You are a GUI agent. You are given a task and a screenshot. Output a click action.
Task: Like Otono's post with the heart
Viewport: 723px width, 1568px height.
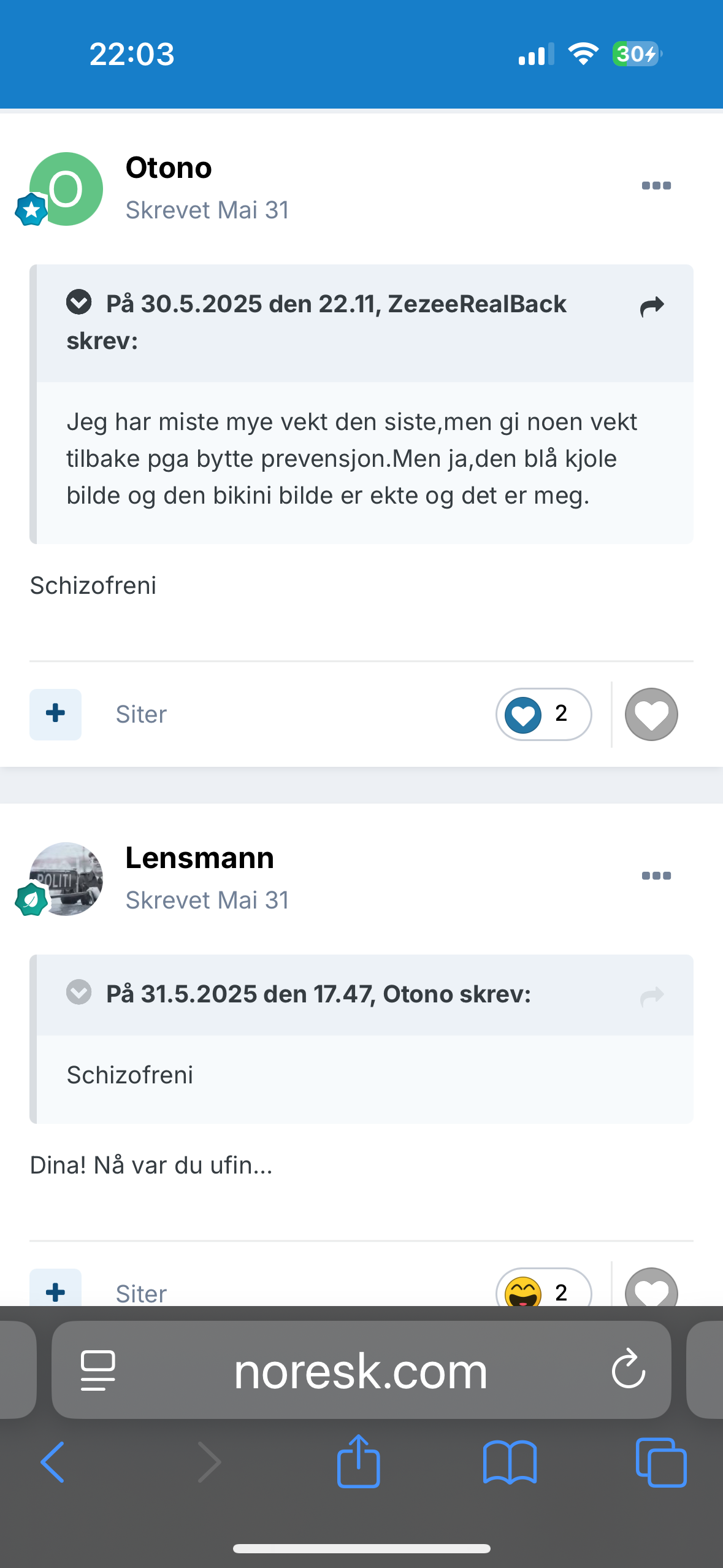tap(651, 714)
